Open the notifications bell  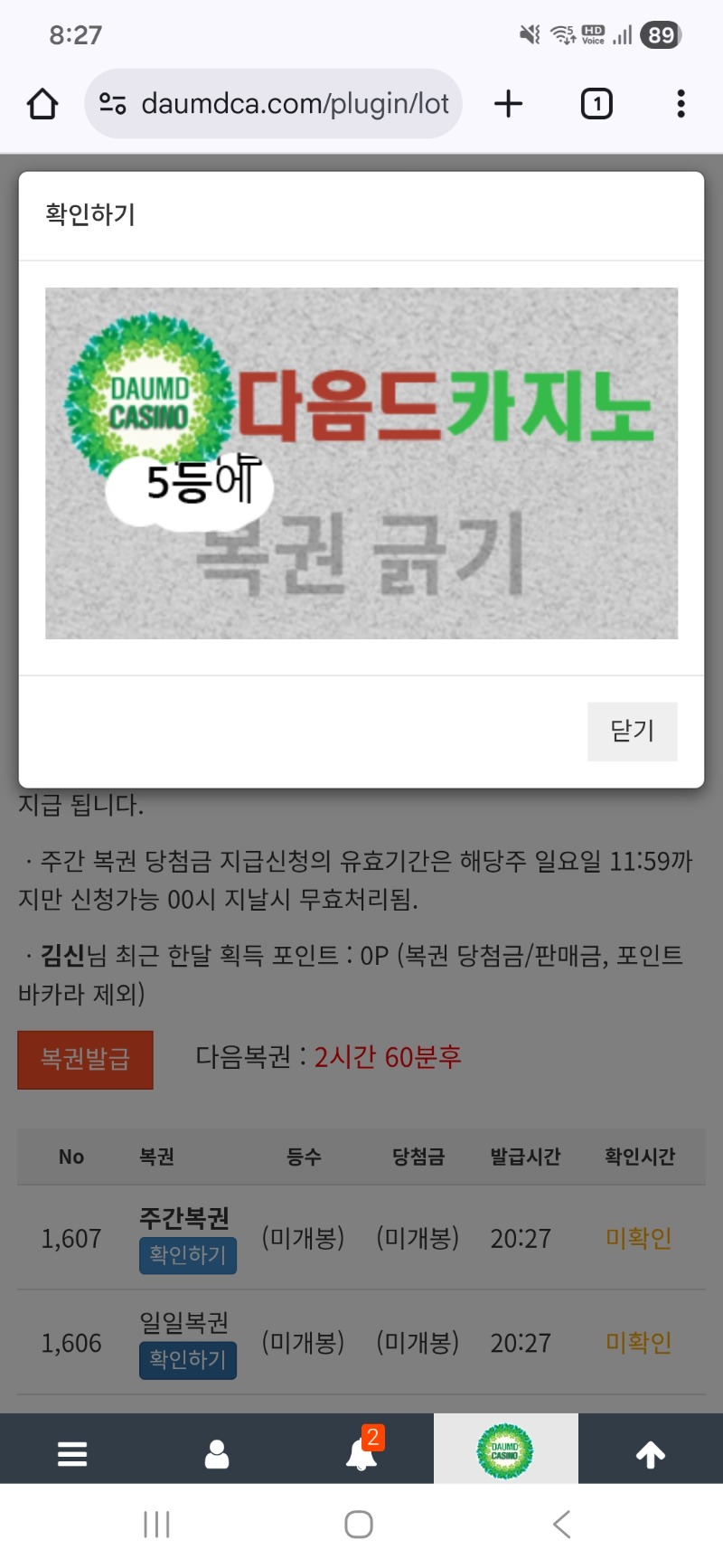(x=361, y=1454)
